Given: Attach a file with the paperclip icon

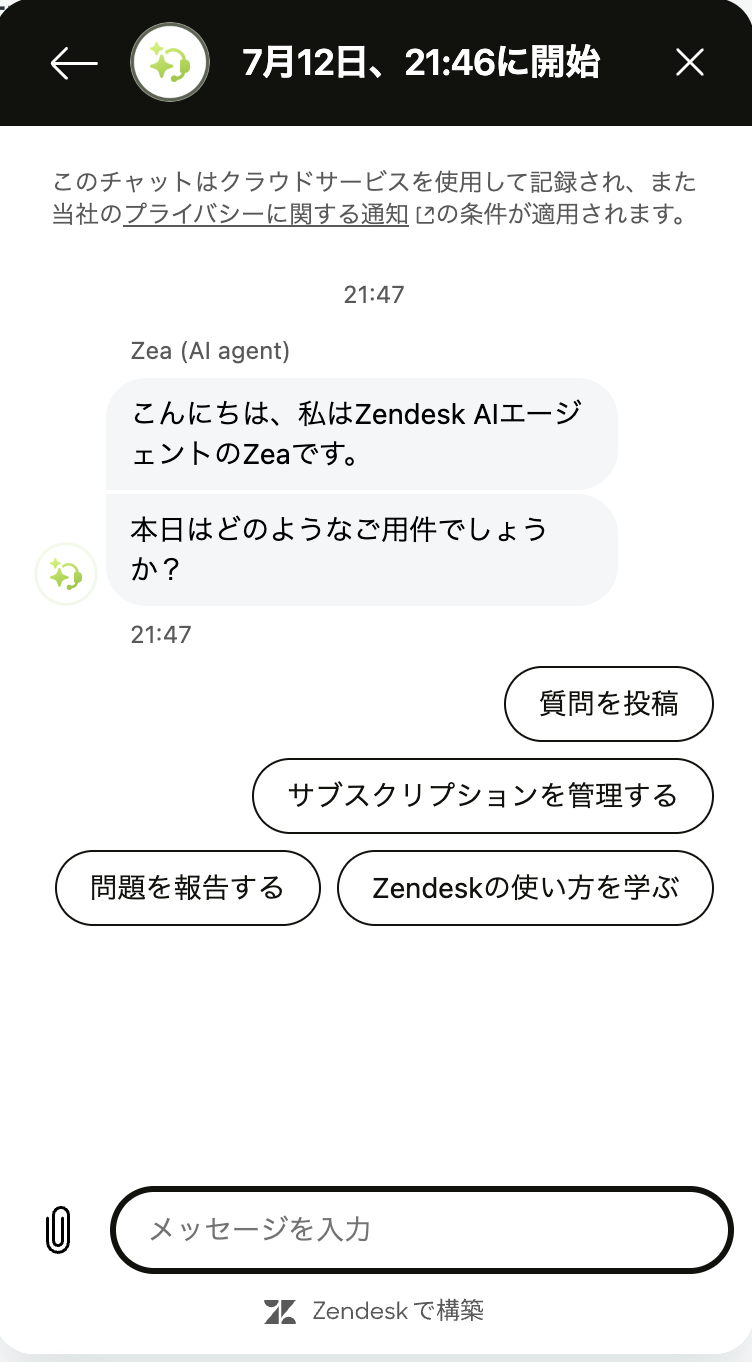Looking at the screenshot, I should pos(59,1229).
